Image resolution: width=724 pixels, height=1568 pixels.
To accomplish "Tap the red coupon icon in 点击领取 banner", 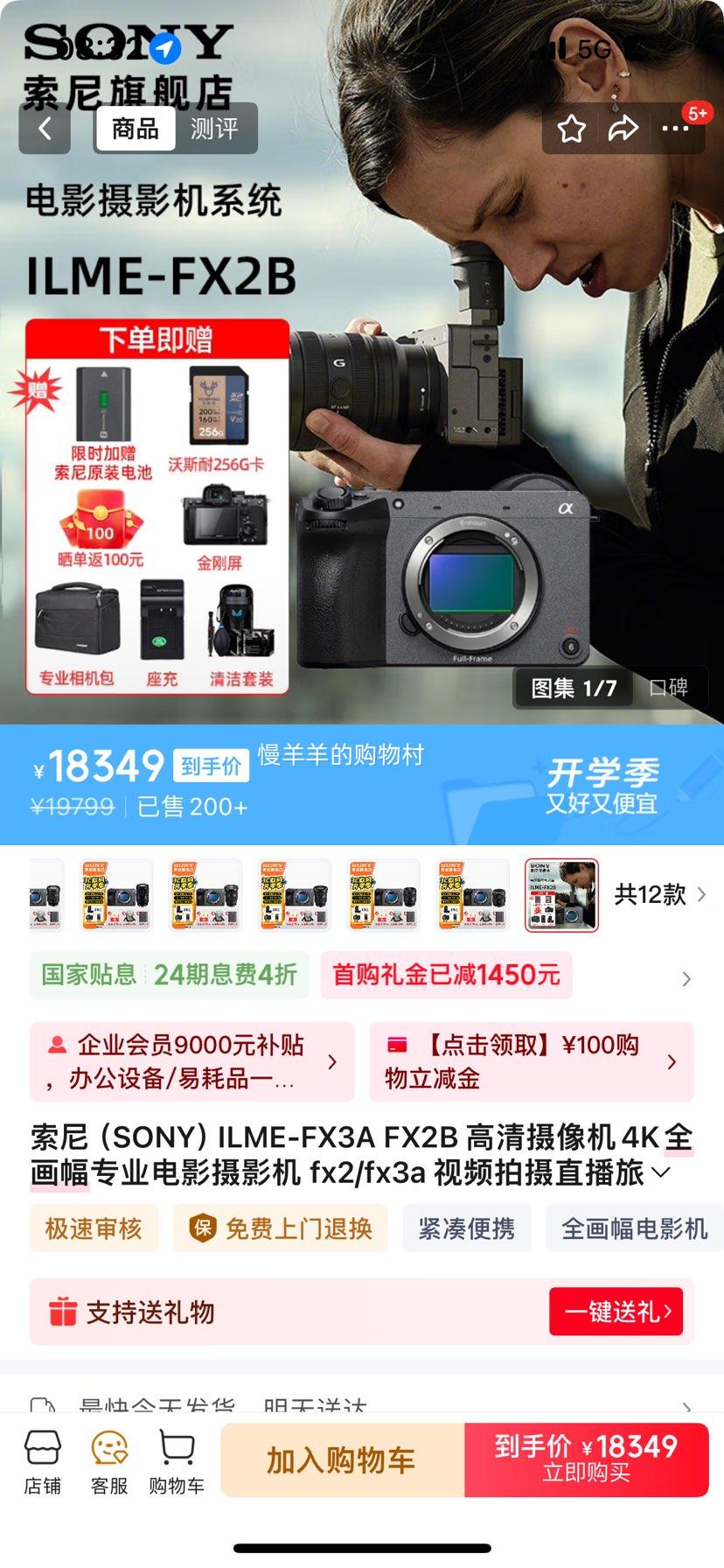I will [x=399, y=1046].
